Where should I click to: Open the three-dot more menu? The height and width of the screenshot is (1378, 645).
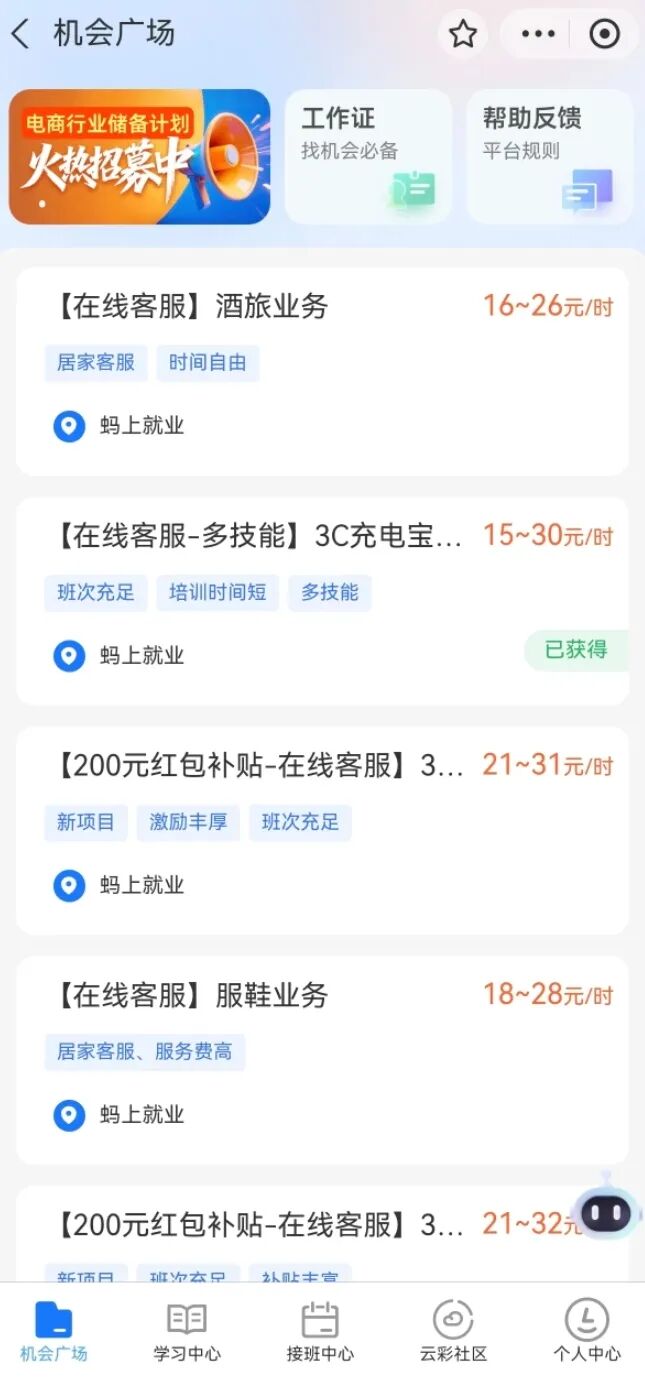[x=537, y=34]
